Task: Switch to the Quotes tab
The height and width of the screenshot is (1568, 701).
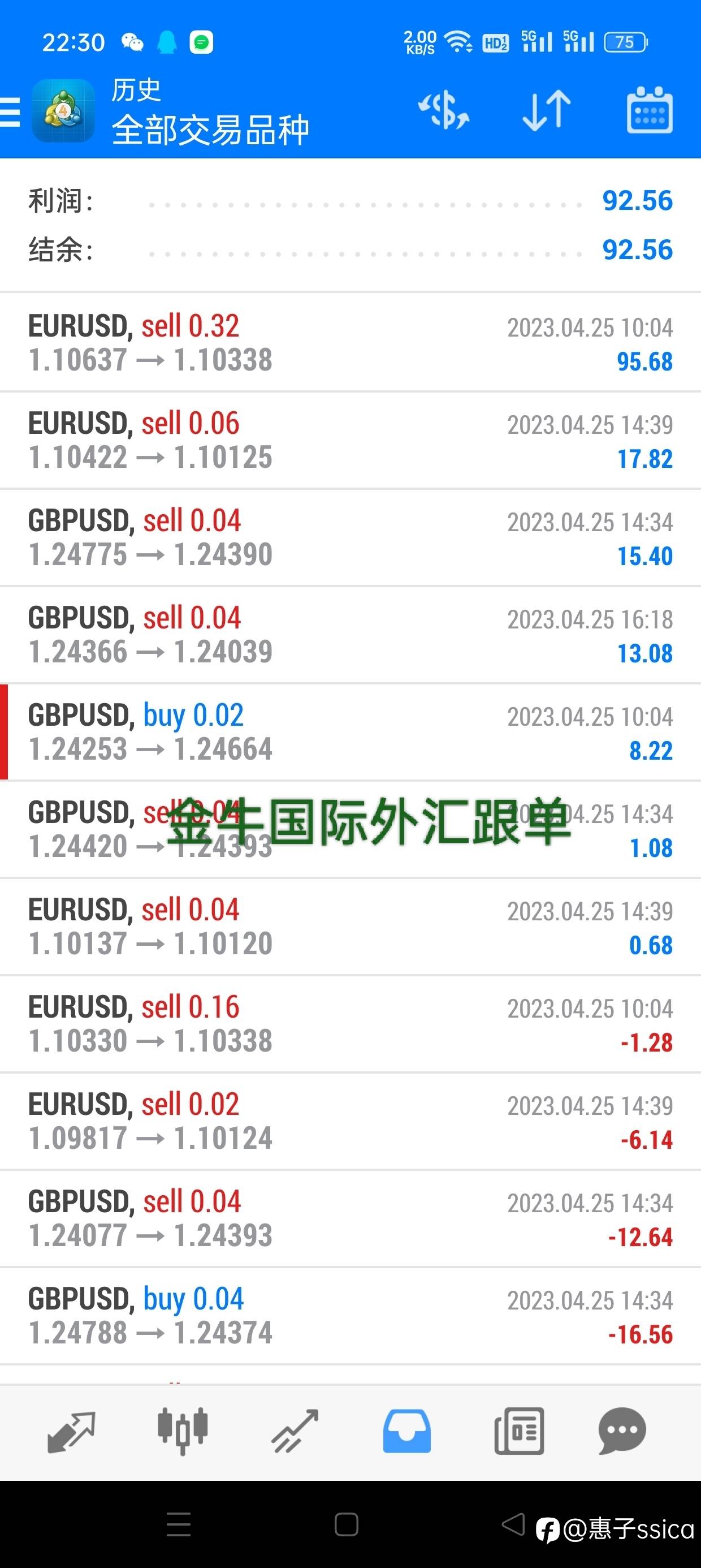Action: point(71,1432)
